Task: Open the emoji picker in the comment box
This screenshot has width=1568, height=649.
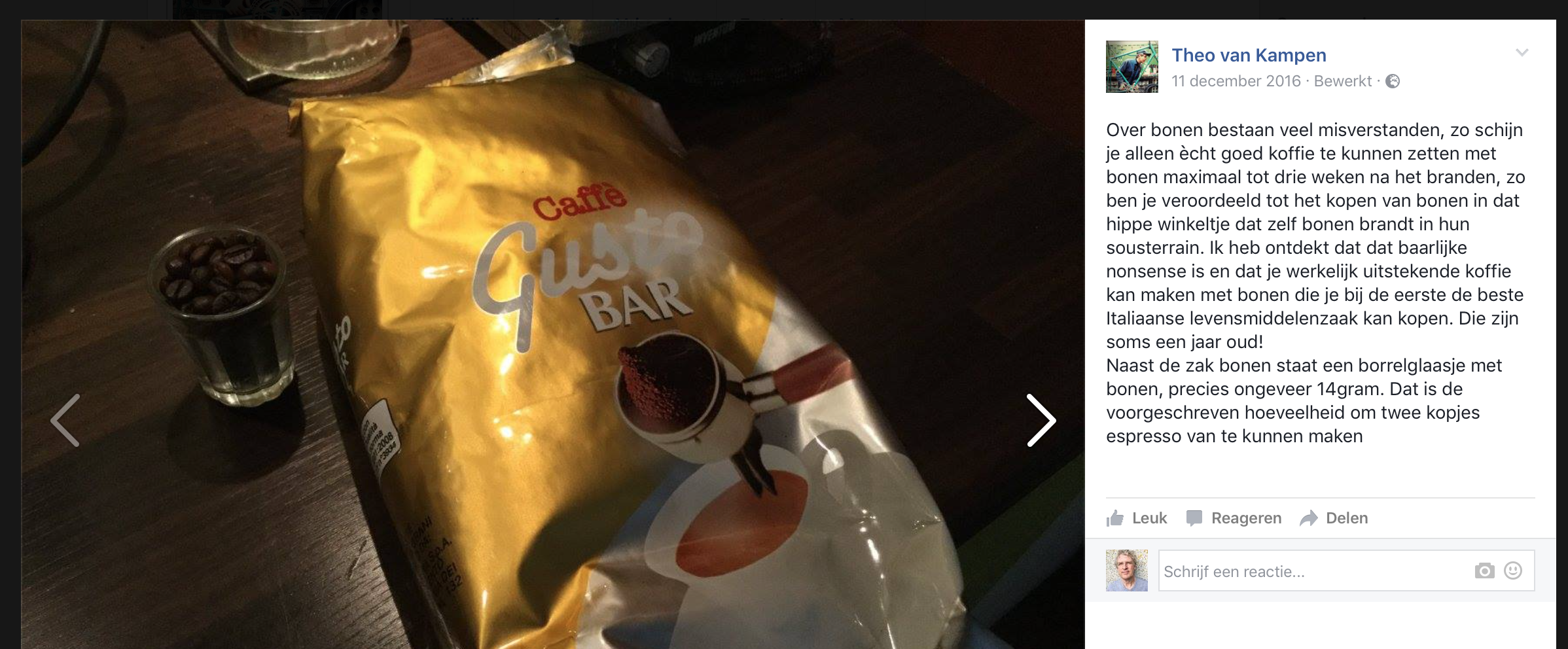Action: [1512, 571]
